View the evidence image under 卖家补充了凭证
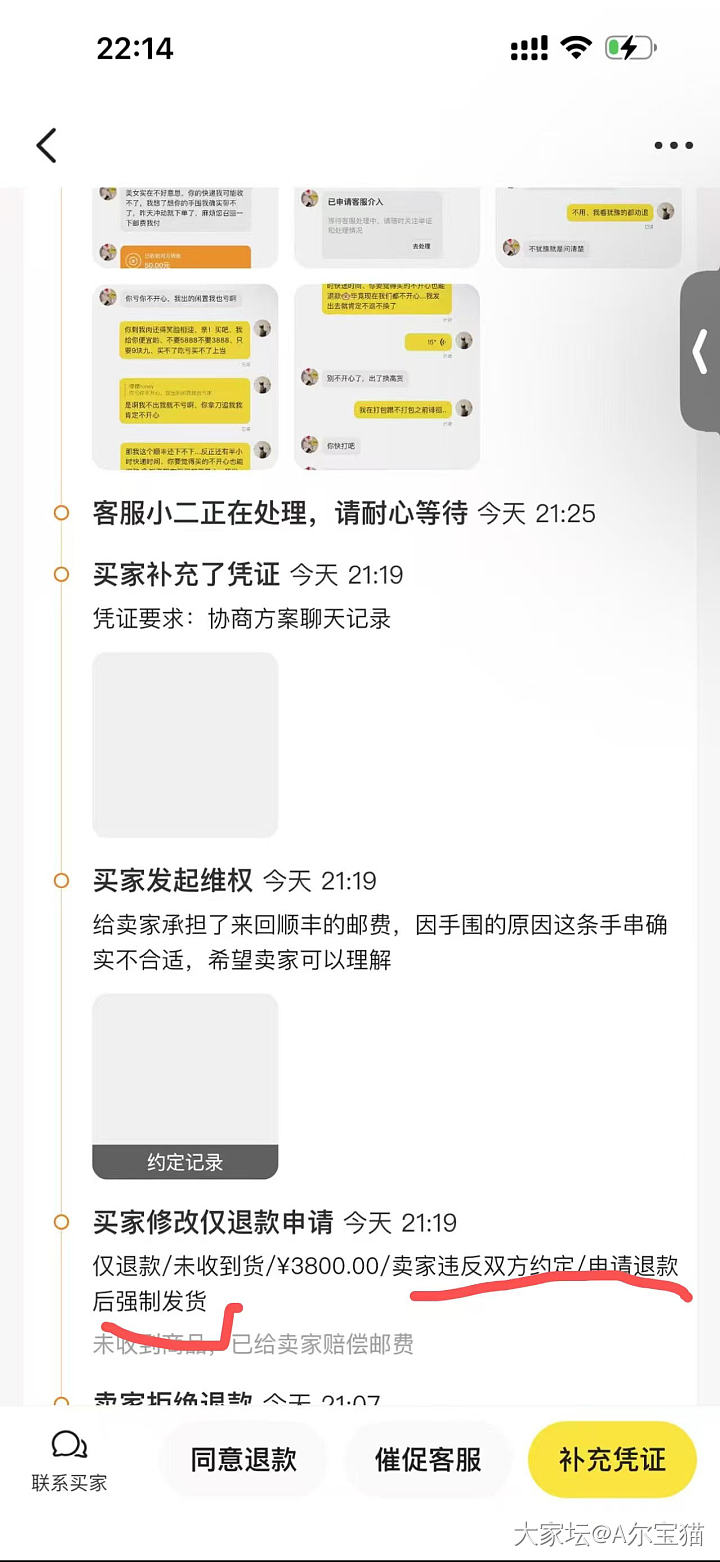Screen dimensions: 720x1562 click(x=185, y=745)
